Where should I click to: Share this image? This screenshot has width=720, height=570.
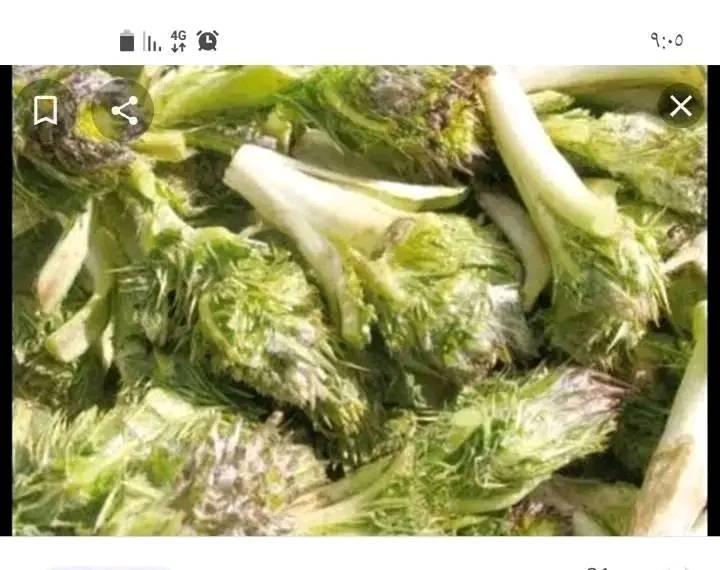coord(124,110)
